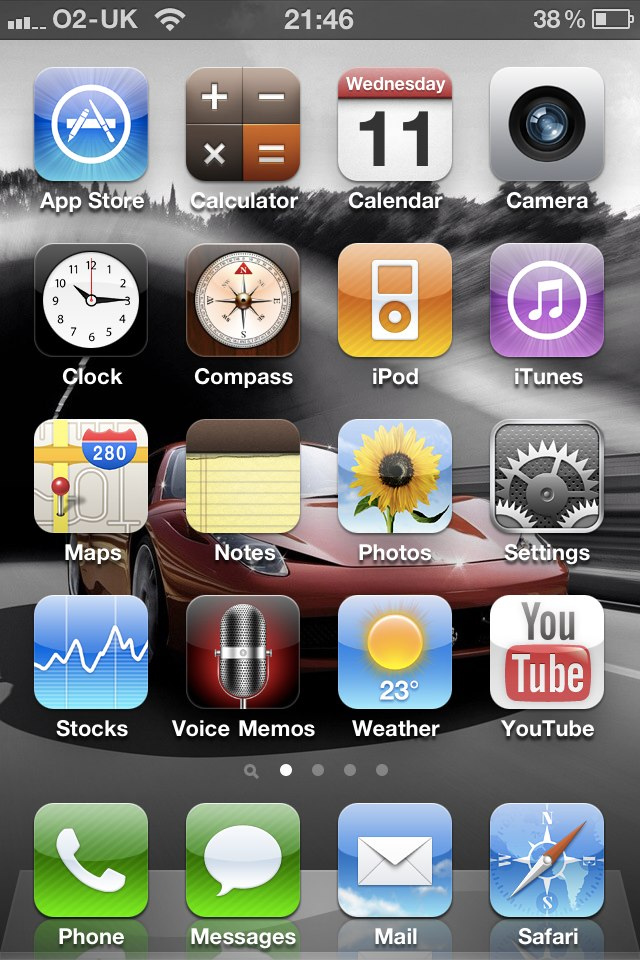Launch the Maps app
Viewport: 640px width, 960px height.
pos(91,476)
